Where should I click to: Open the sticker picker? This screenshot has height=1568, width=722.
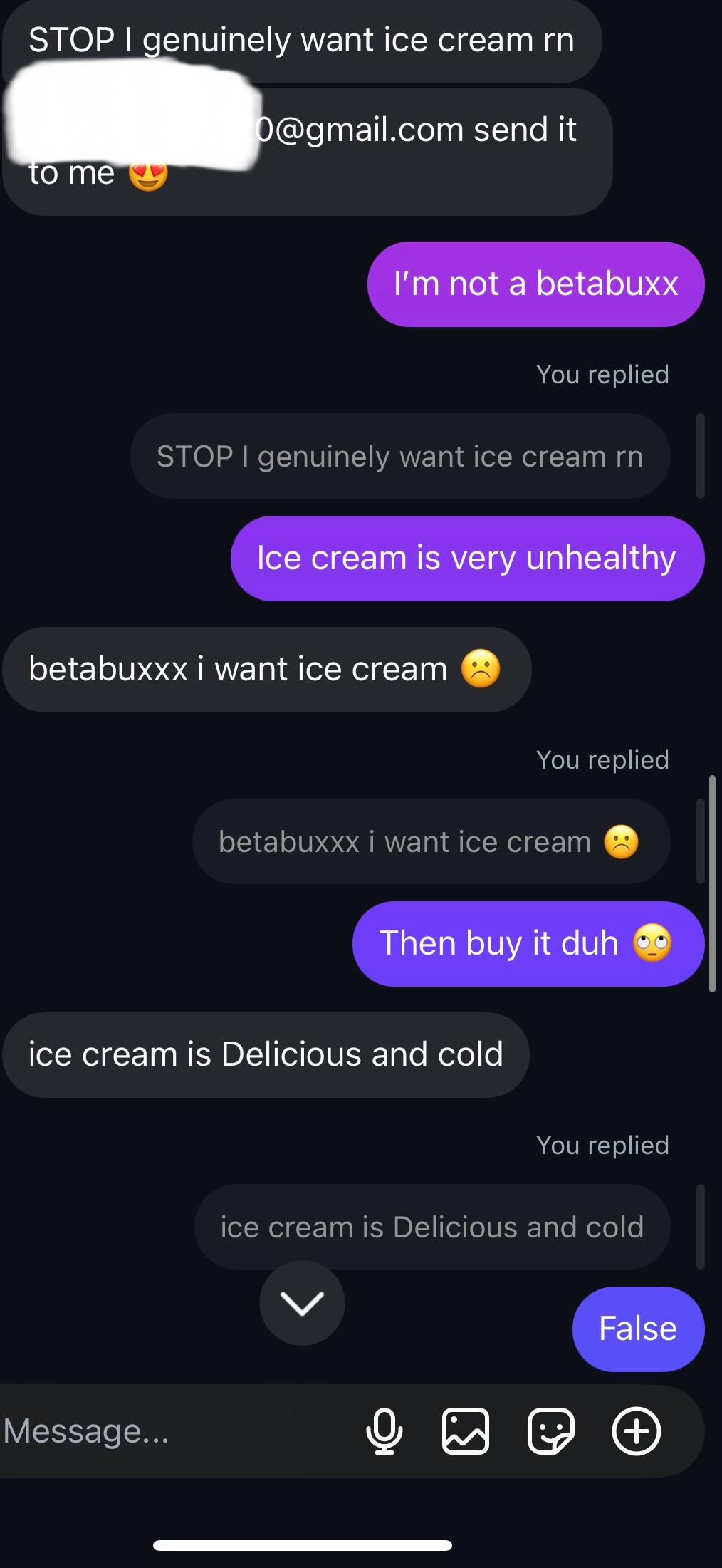click(x=551, y=1431)
